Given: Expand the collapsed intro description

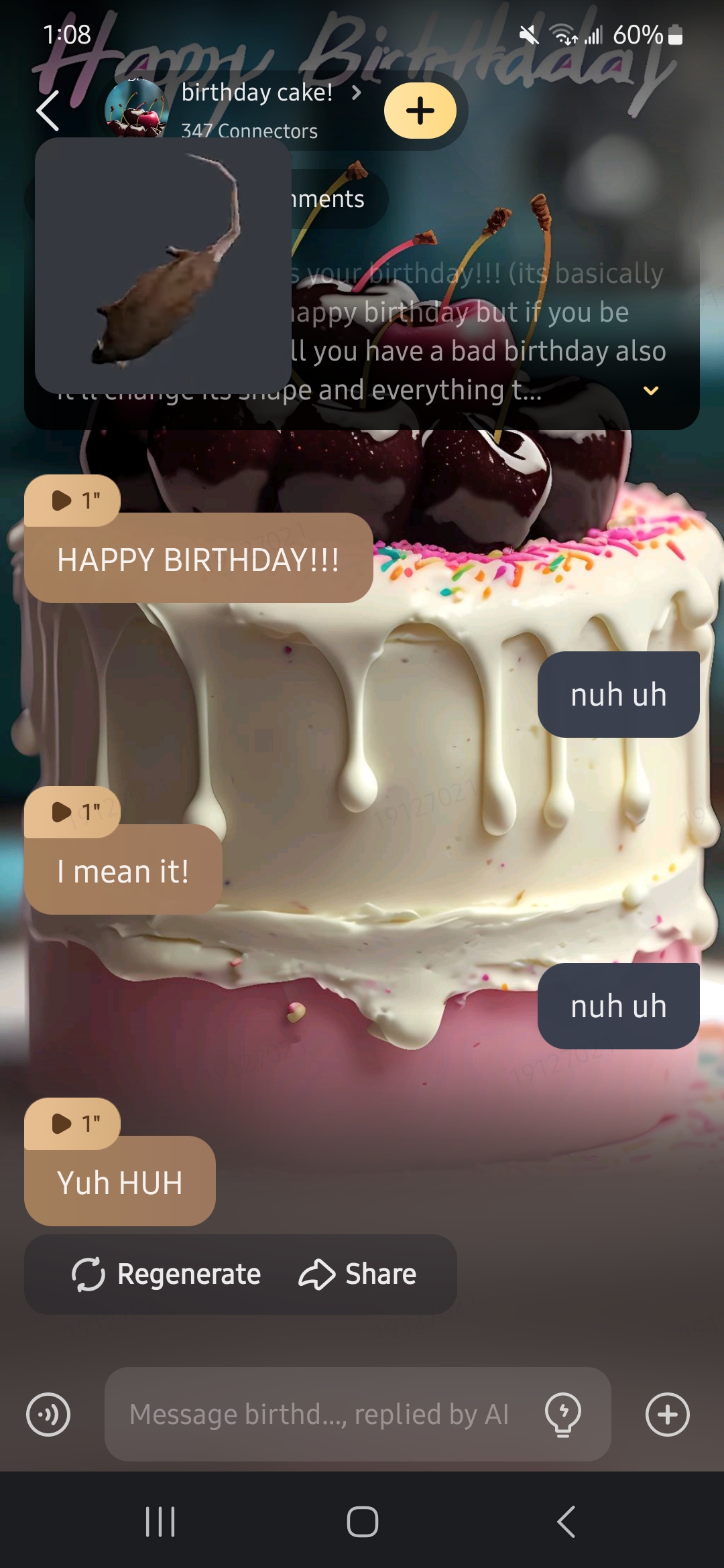Looking at the screenshot, I should (x=651, y=391).
